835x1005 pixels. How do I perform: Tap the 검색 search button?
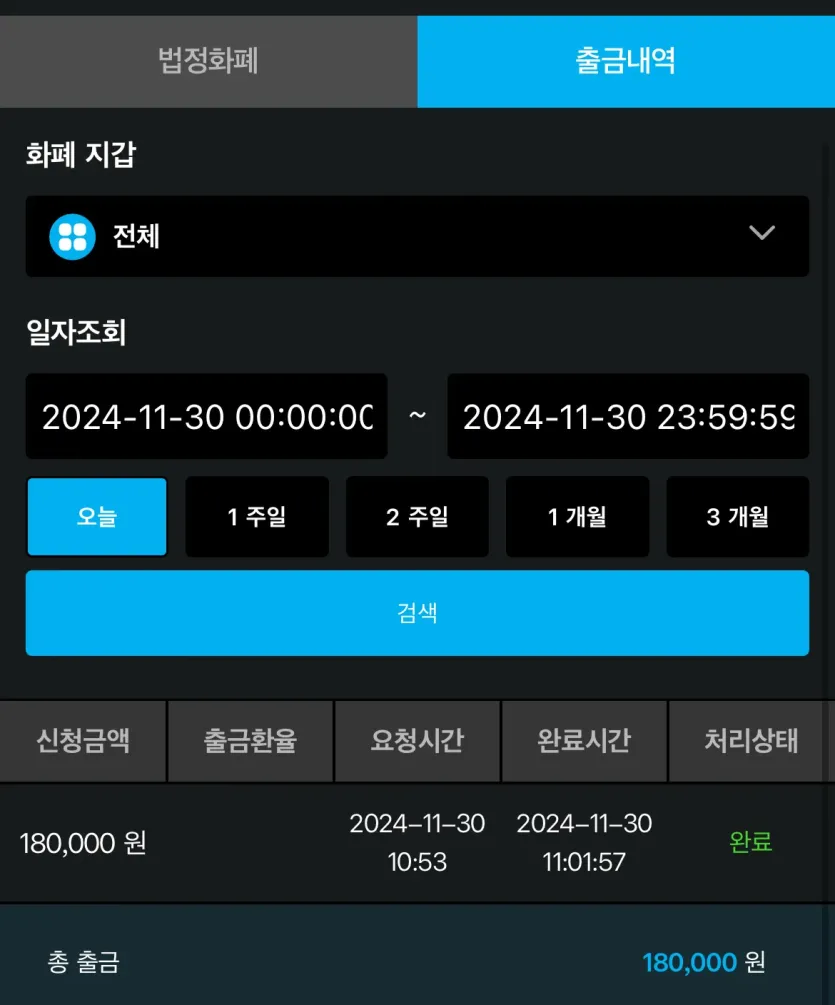[x=417, y=613]
